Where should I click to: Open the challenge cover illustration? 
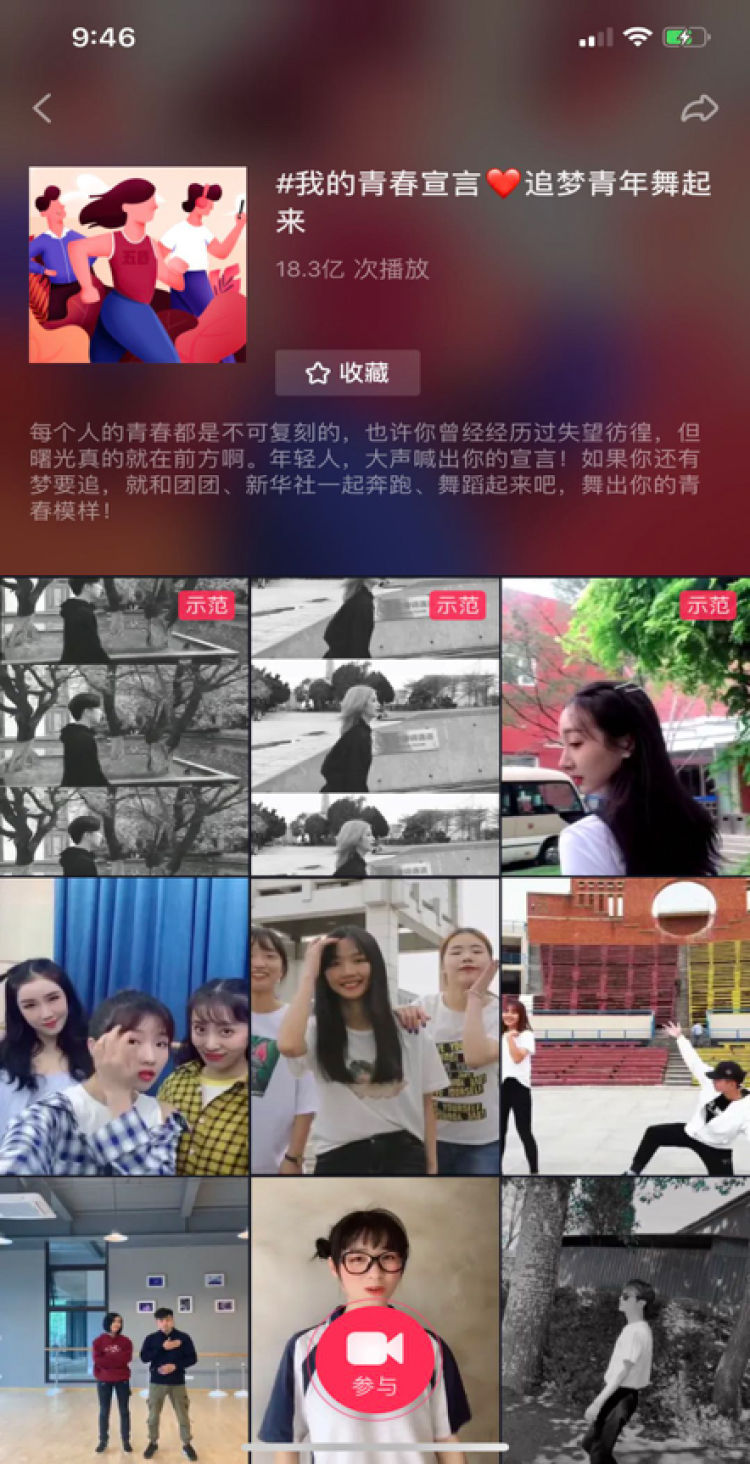click(137, 265)
